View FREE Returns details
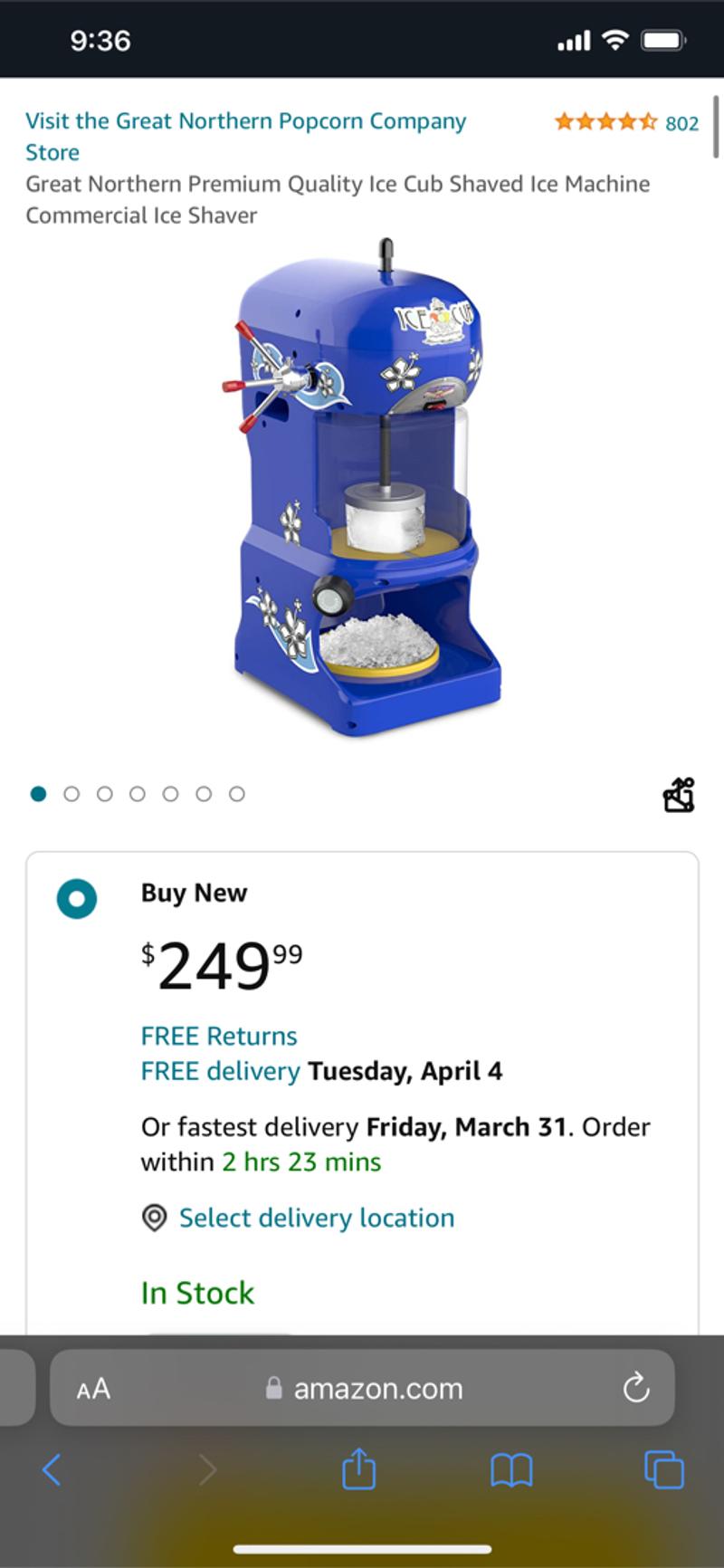 (219, 1036)
